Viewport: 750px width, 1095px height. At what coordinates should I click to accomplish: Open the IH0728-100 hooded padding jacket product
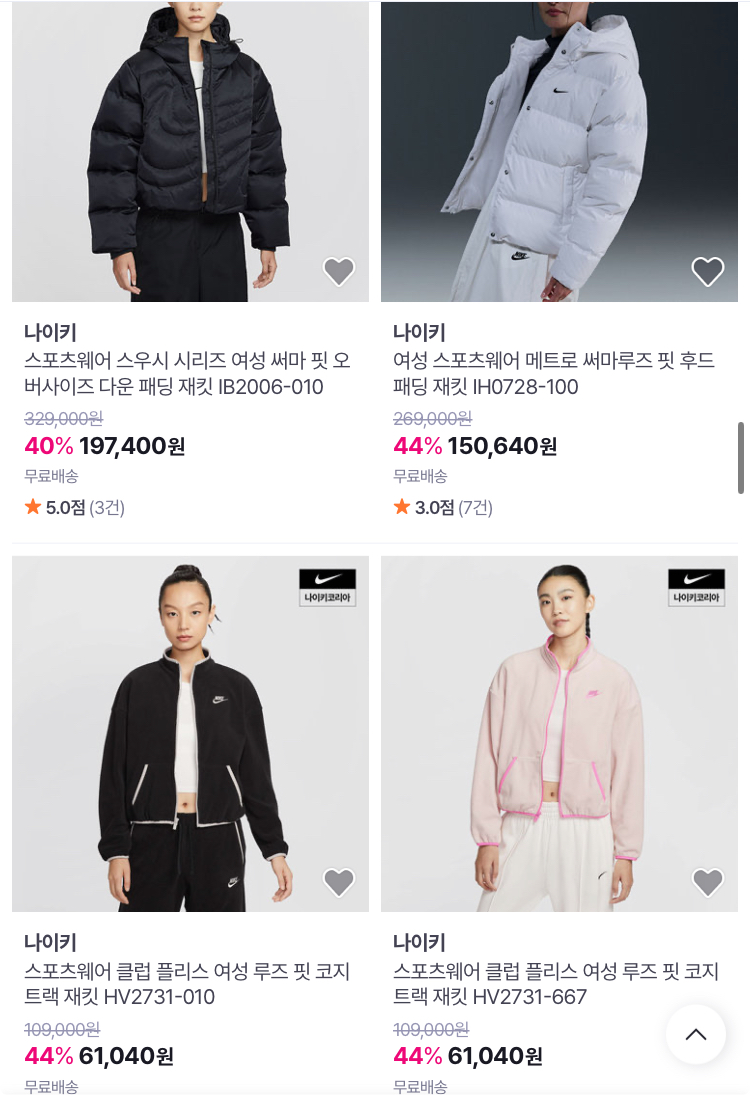click(x=555, y=374)
